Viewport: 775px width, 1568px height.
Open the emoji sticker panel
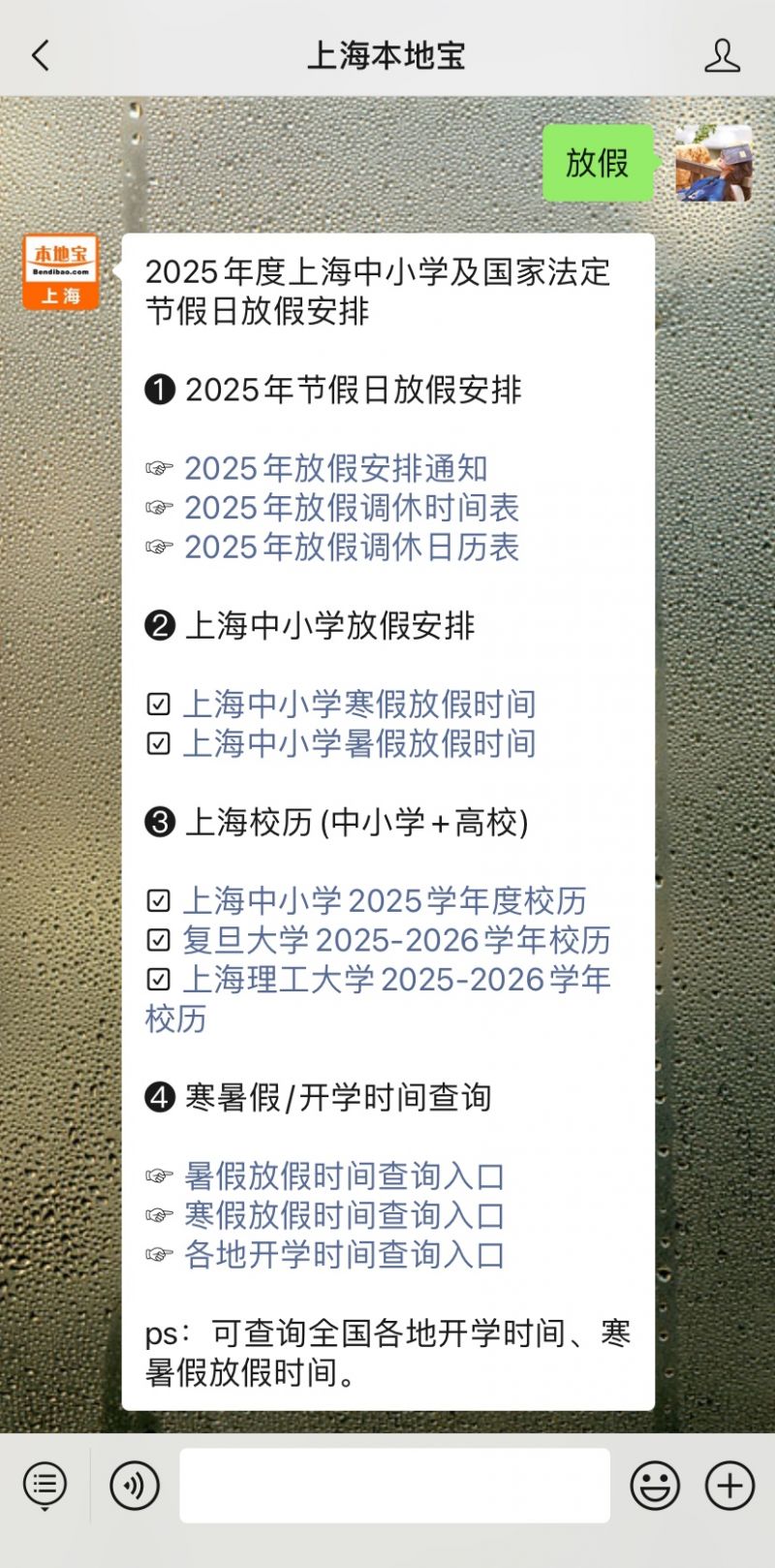point(655,1486)
